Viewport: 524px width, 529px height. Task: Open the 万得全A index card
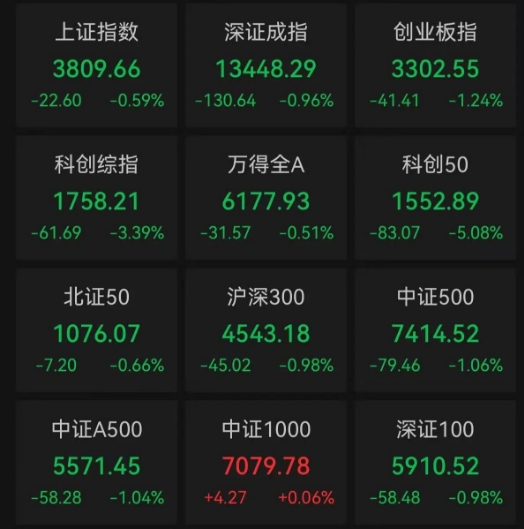(x=266, y=198)
